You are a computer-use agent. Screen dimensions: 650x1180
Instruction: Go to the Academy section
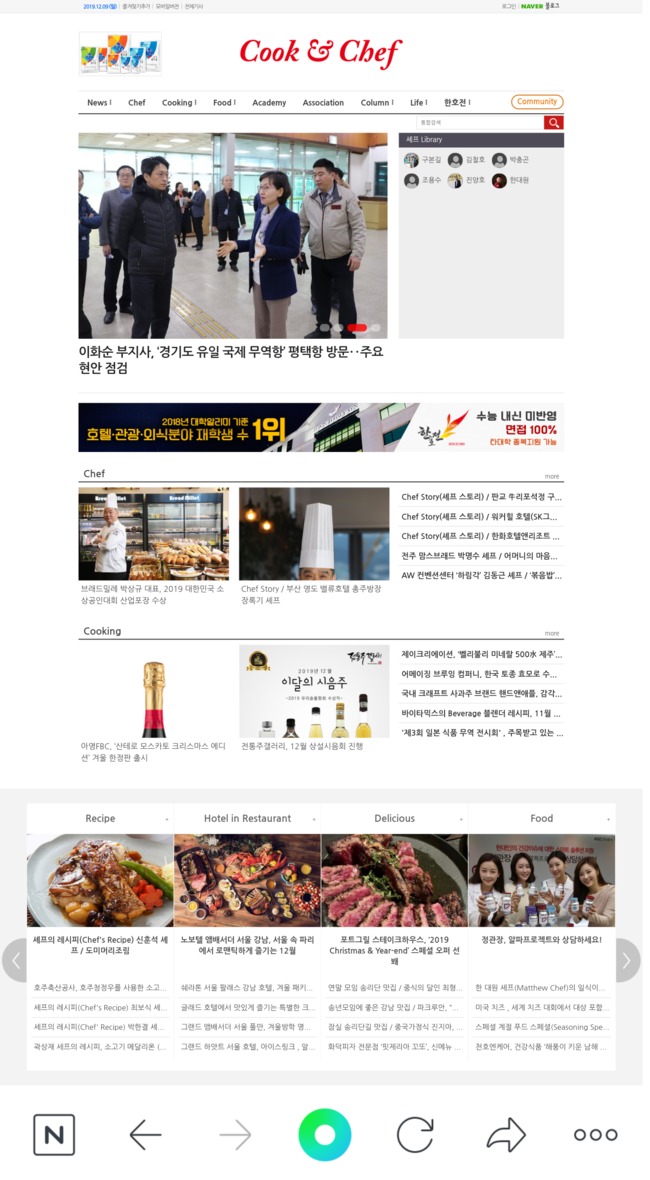pos(269,103)
